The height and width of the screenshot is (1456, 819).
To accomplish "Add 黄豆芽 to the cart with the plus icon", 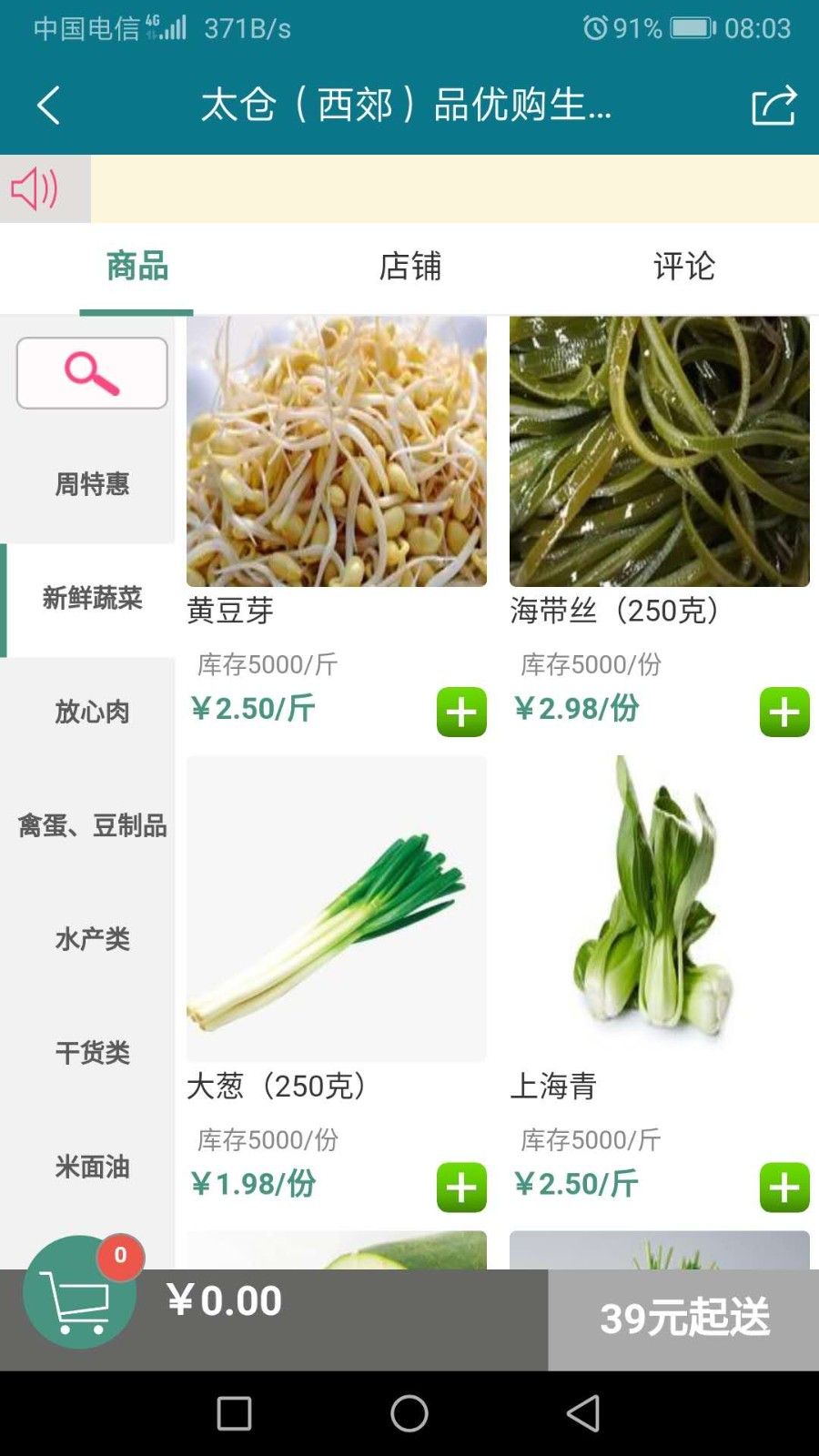I will [x=460, y=712].
